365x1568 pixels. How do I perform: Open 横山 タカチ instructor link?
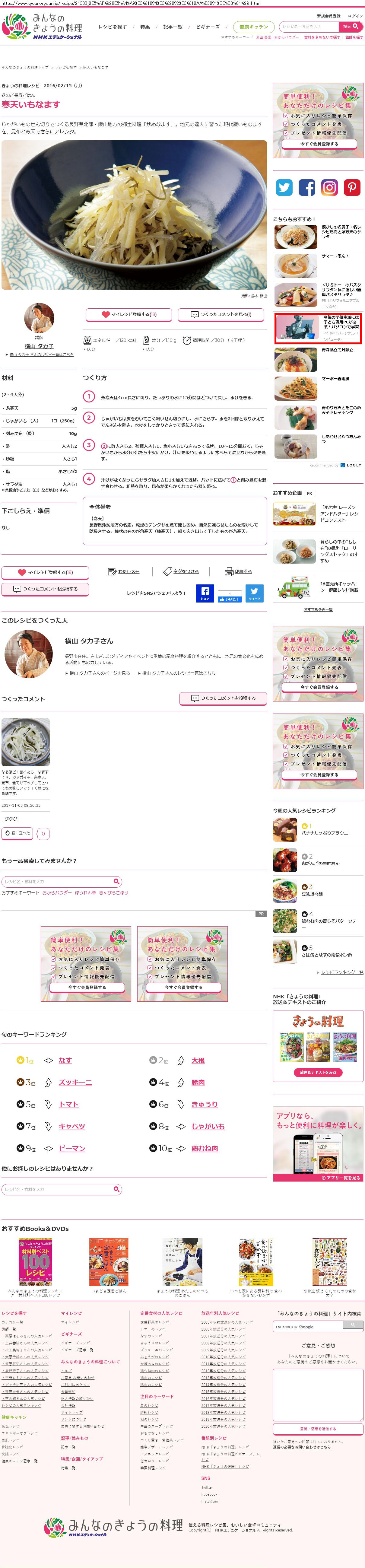pyautogui.click(x=39, y=346)
